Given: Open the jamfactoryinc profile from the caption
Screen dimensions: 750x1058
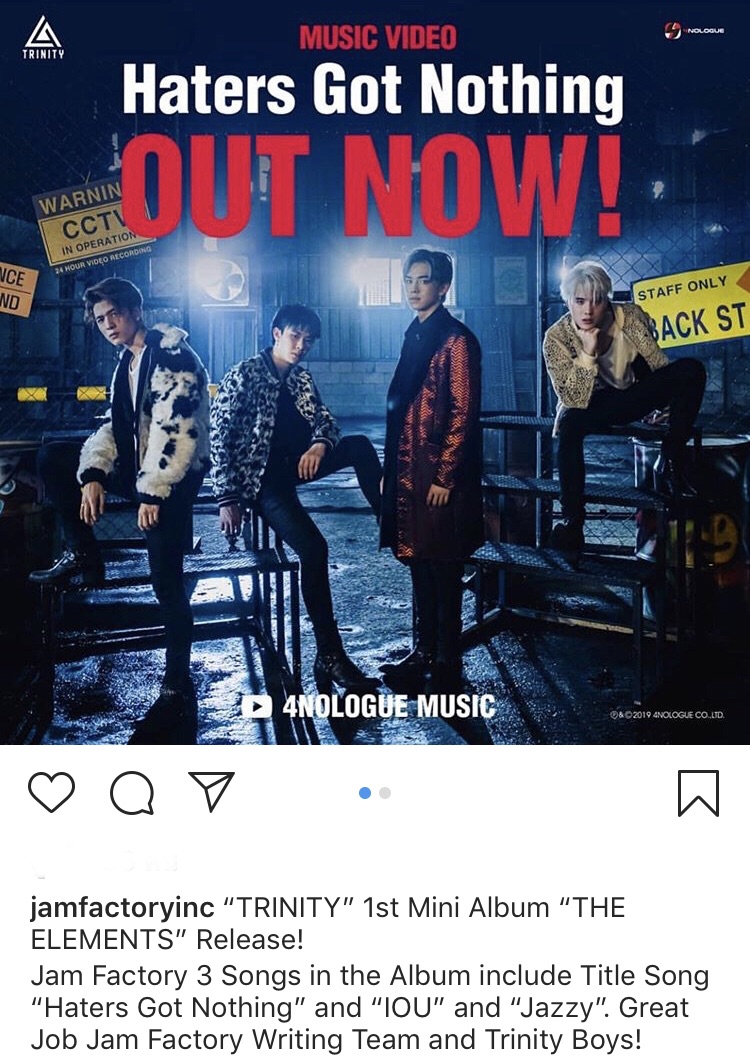Looking at the screenshot, I should (122, 909).
